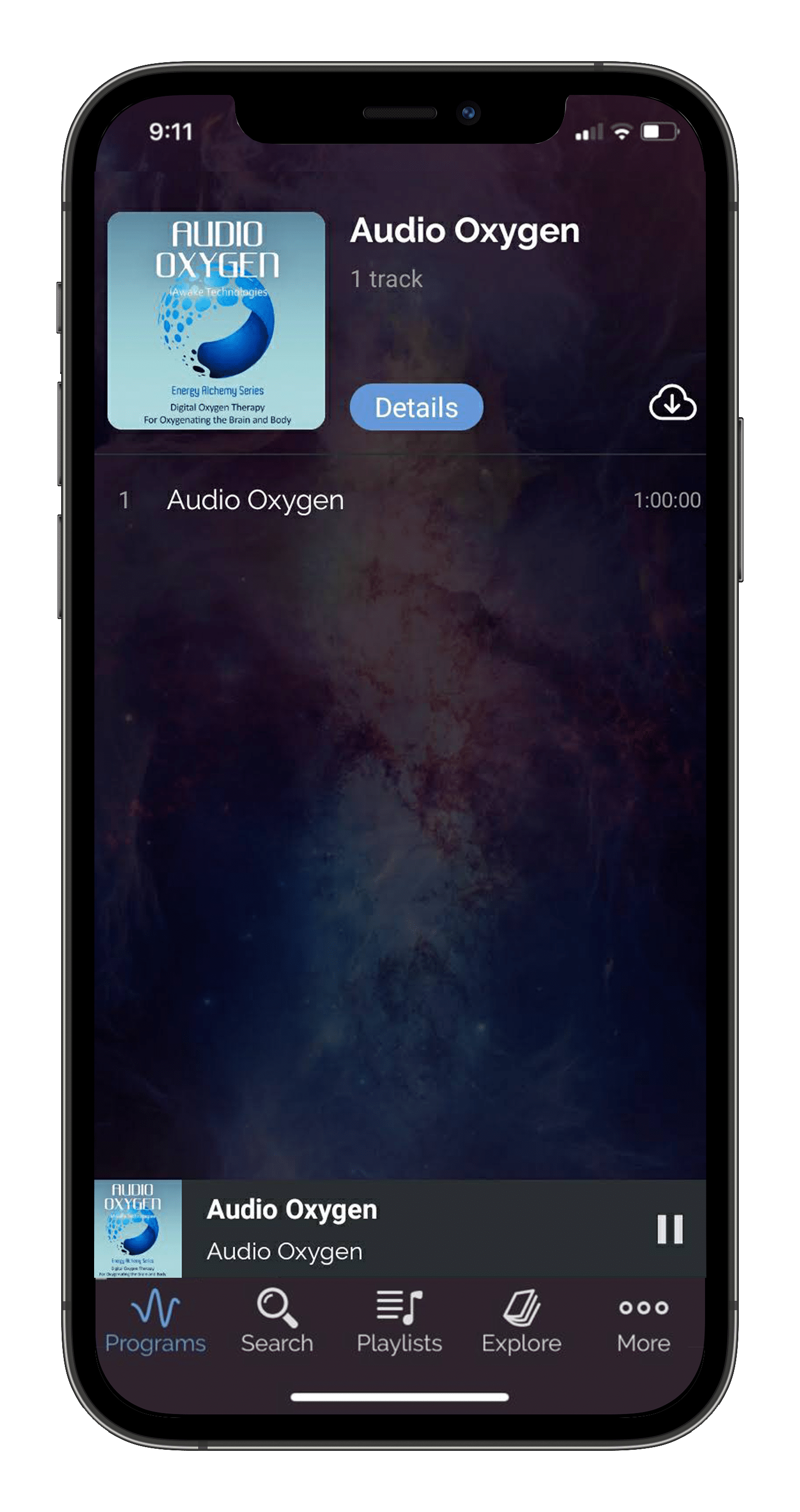Switch to the Search tab
The height and width of the screenshot is (1512, 800).
pyautogui.click(x=277, y=1321)
